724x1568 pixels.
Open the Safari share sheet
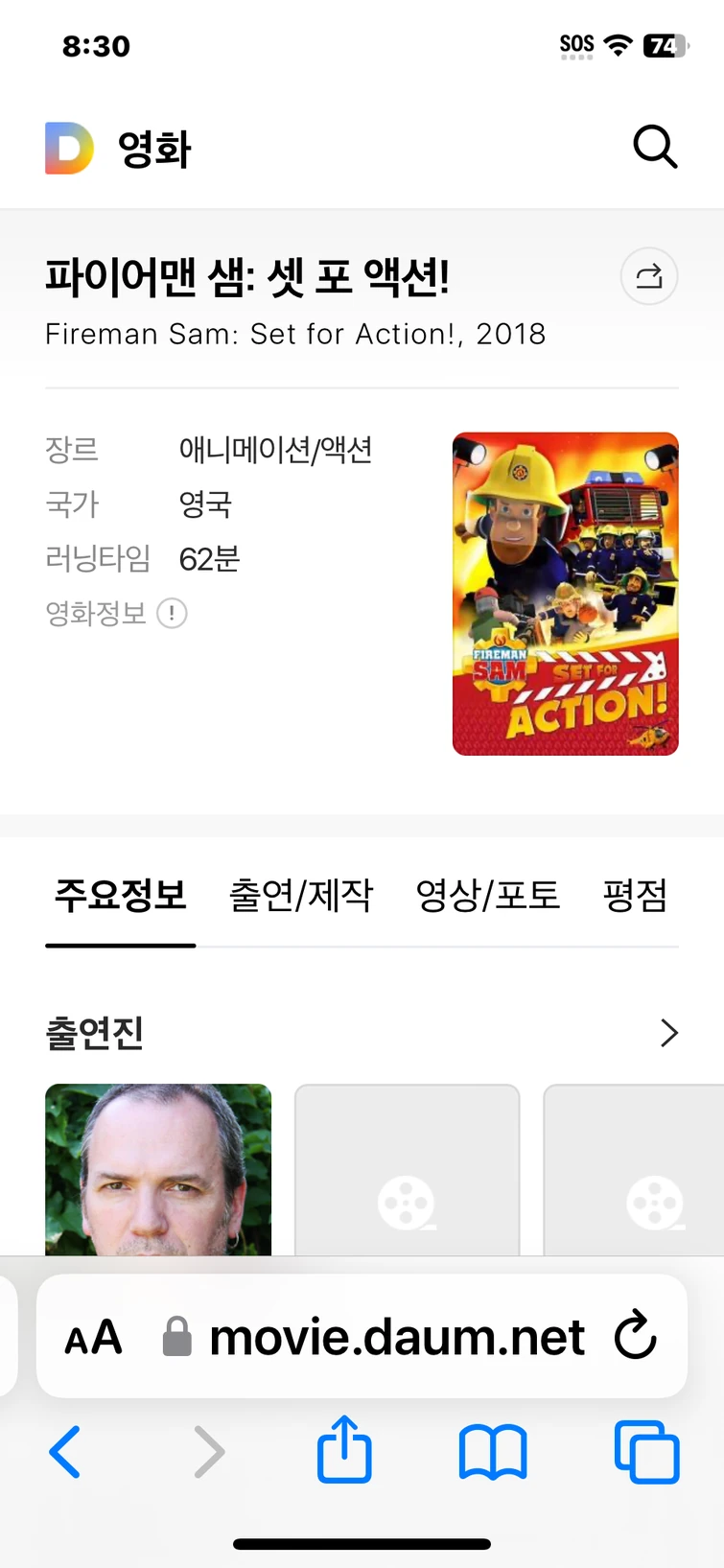coord(344,1451)
